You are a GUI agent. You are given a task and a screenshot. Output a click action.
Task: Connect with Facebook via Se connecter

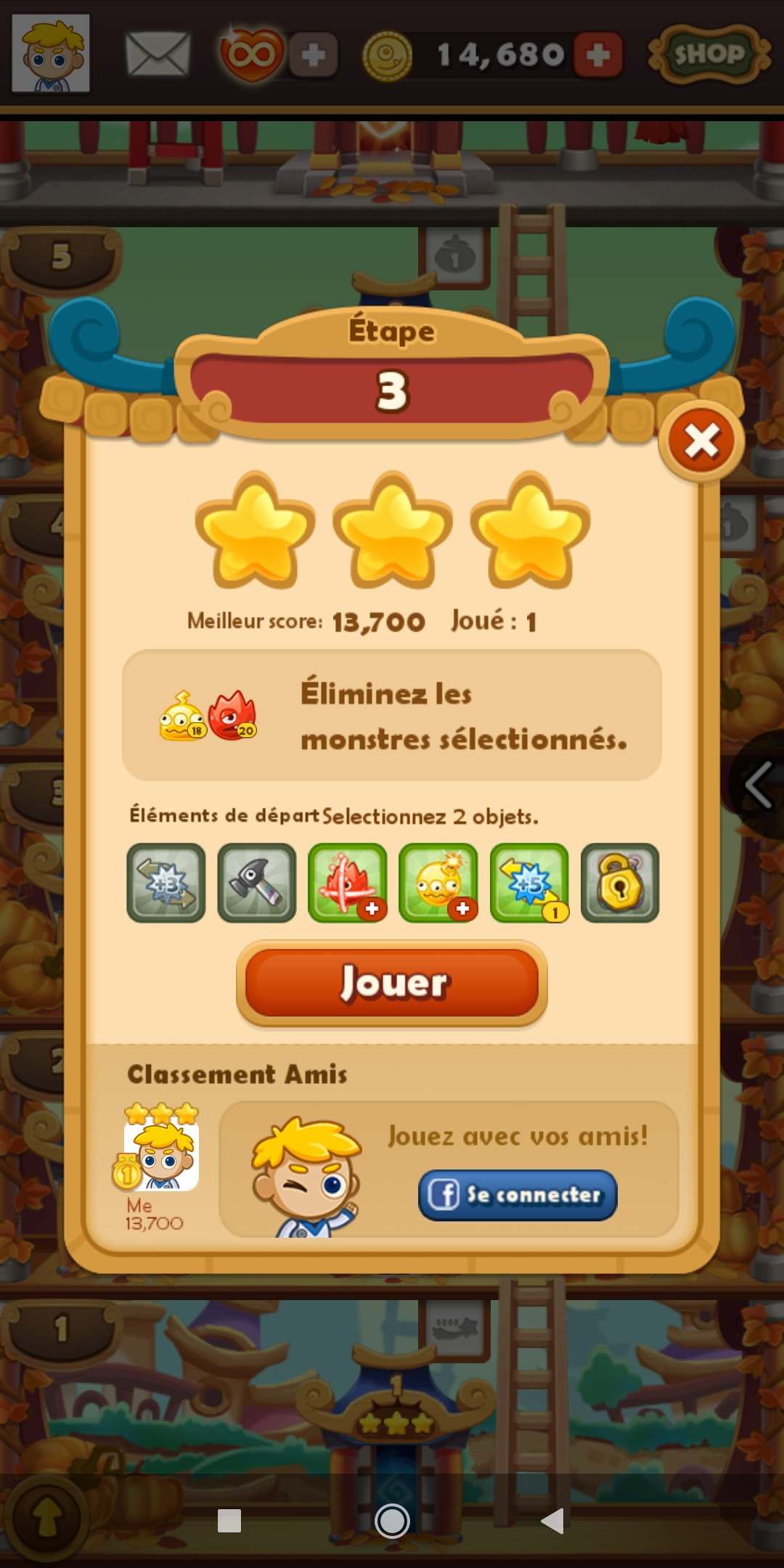pyautogui.click(x=517, y=1194)
